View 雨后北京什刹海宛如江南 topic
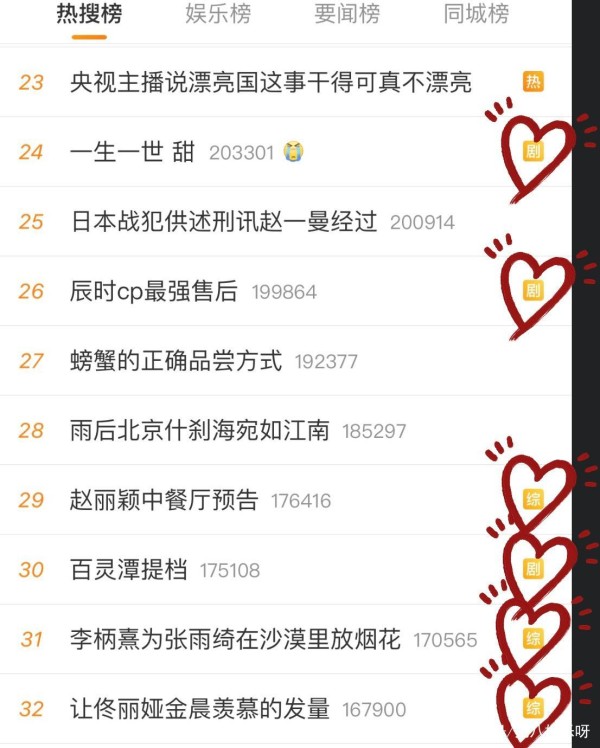This screenshot has height=748, width=600. pos(200,431)
